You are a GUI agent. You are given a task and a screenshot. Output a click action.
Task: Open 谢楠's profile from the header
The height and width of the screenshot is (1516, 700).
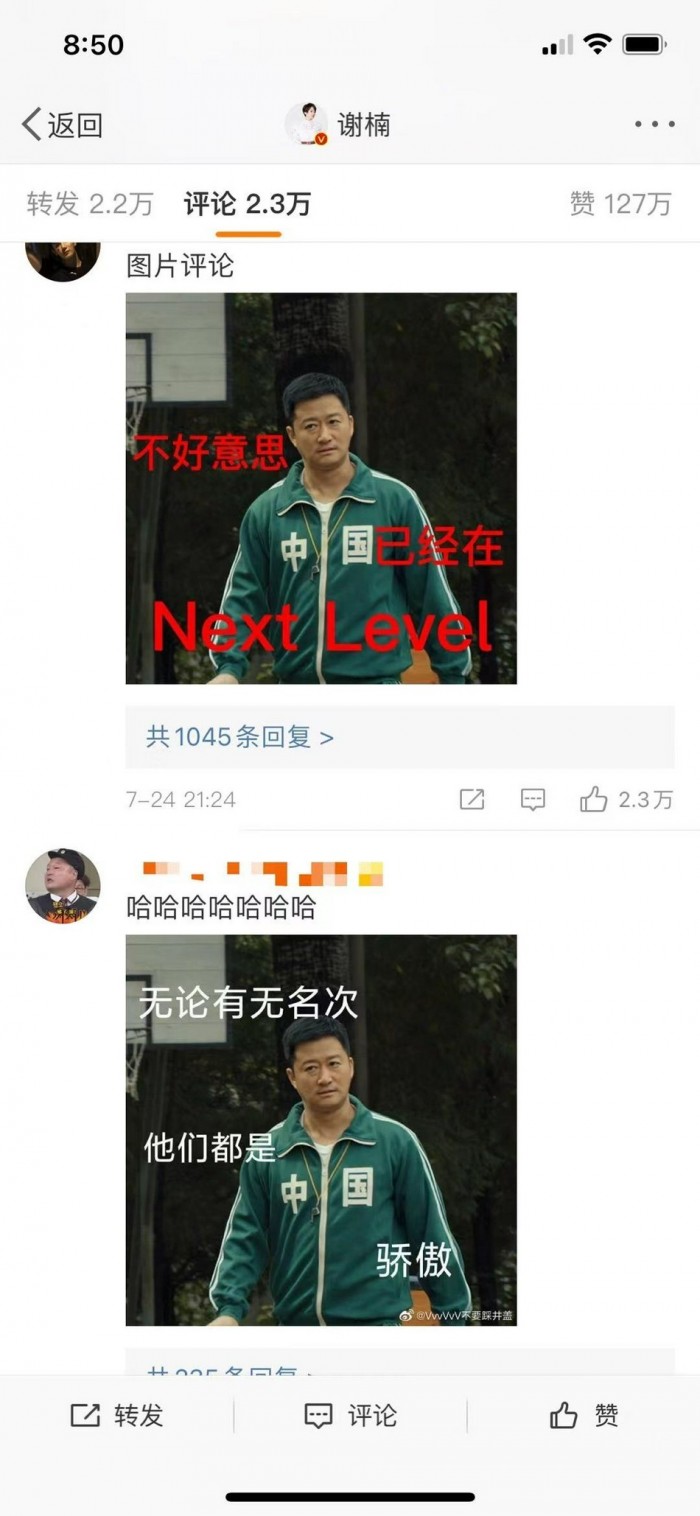tap(338, 125)
